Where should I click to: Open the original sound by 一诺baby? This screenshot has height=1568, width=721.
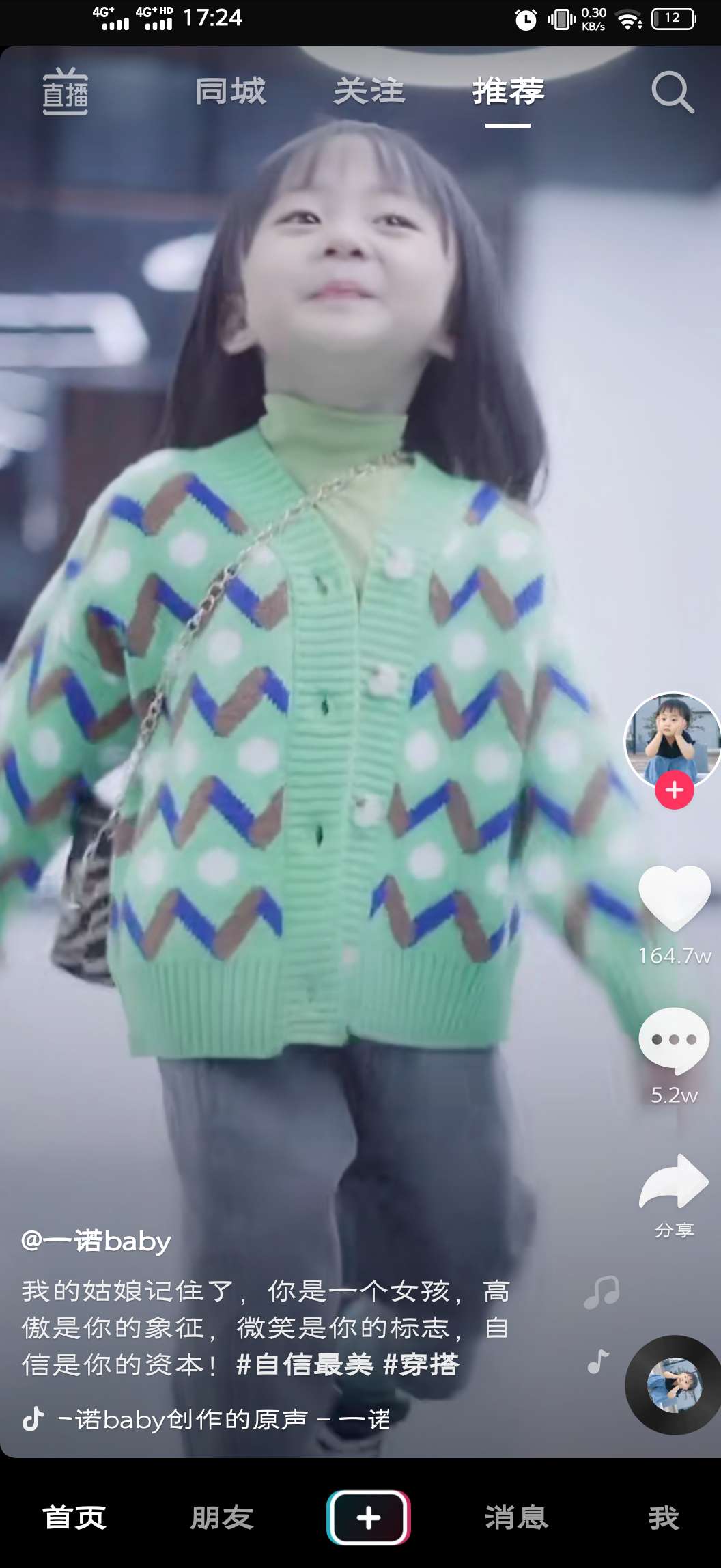[223, 1419]
